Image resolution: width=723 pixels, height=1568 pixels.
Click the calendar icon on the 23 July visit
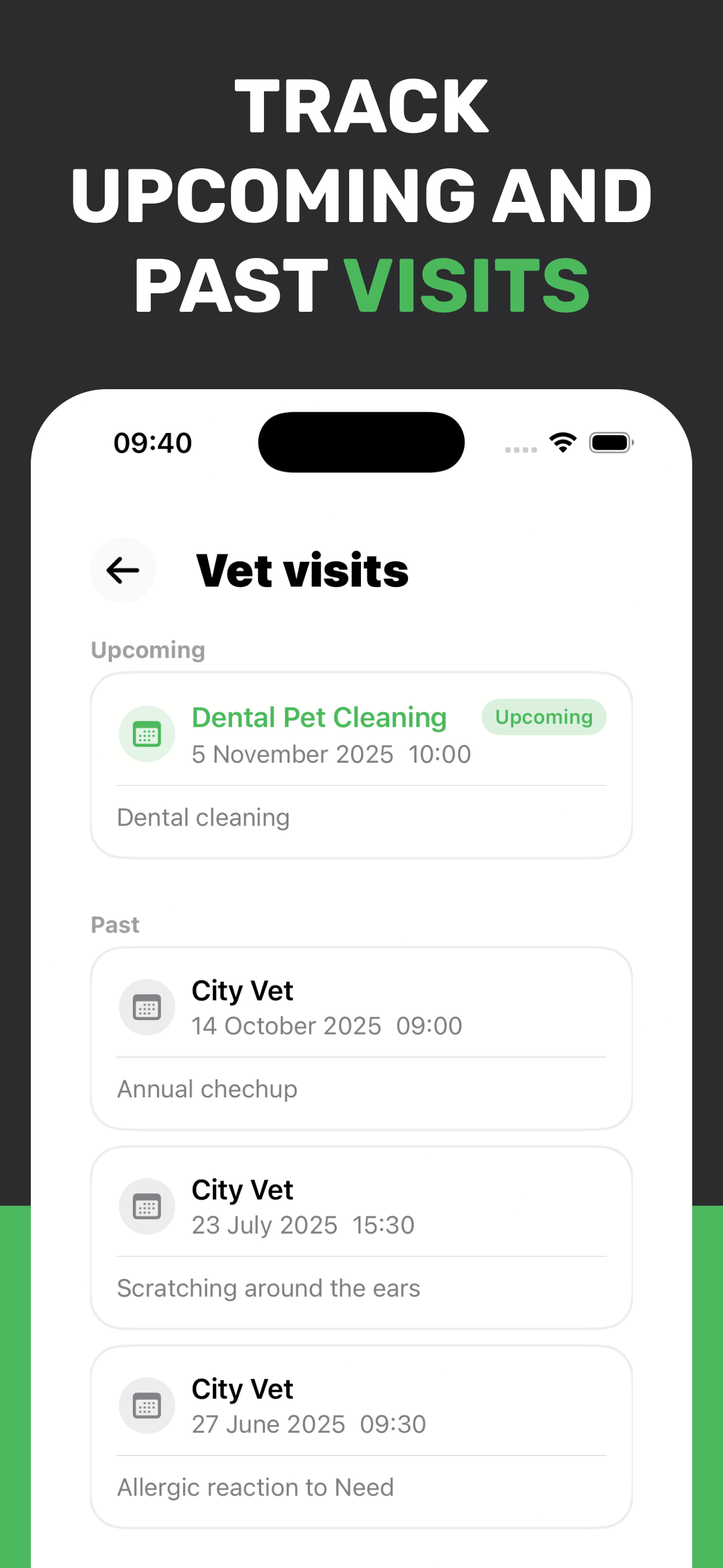[x=146, y=1206]
